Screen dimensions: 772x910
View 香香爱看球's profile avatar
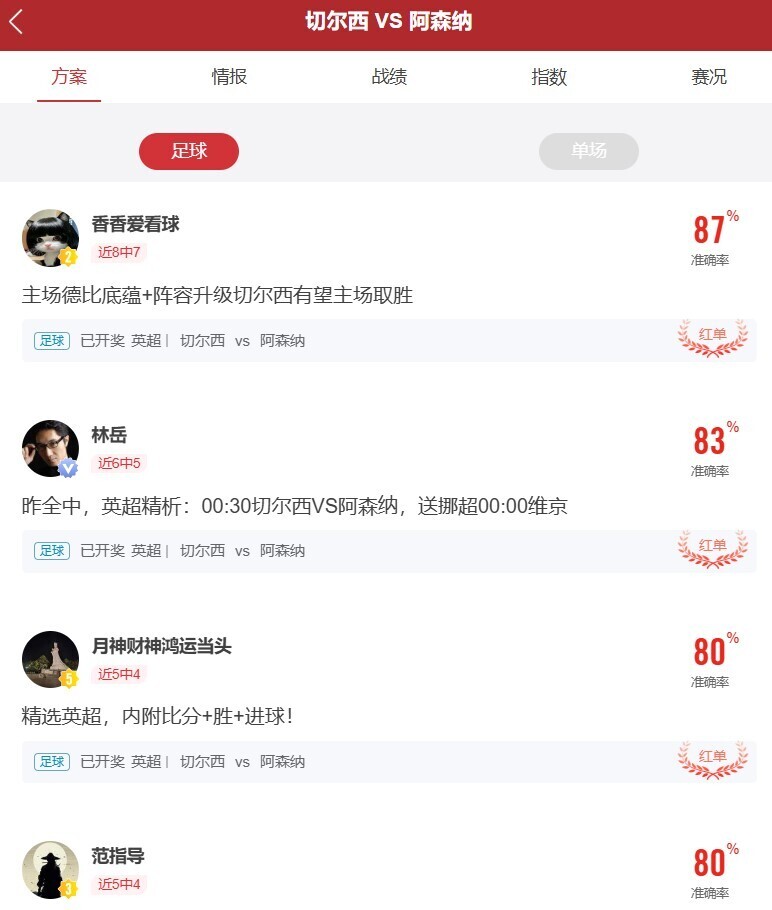coord(50,238)
